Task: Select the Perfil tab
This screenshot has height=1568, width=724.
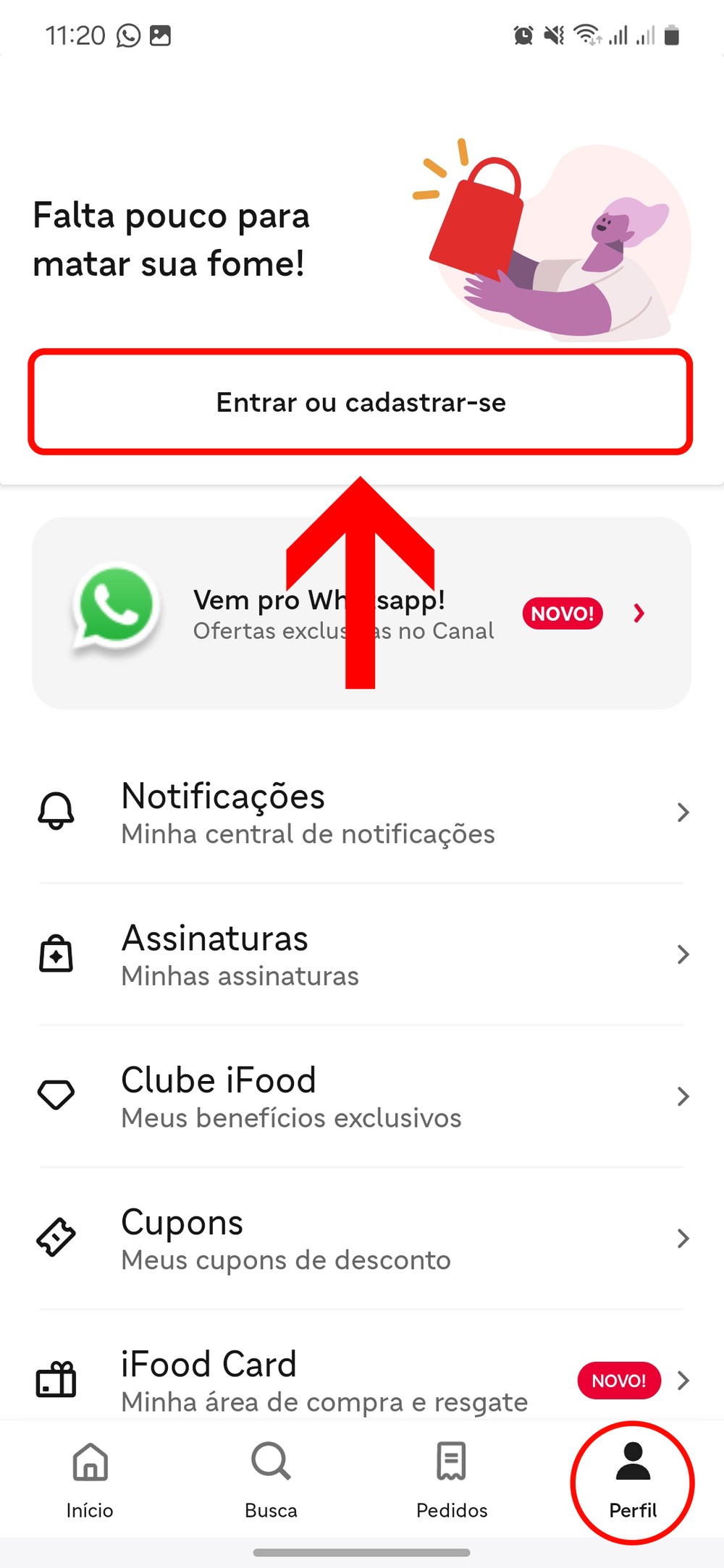Action: (x=633, y=1480)
